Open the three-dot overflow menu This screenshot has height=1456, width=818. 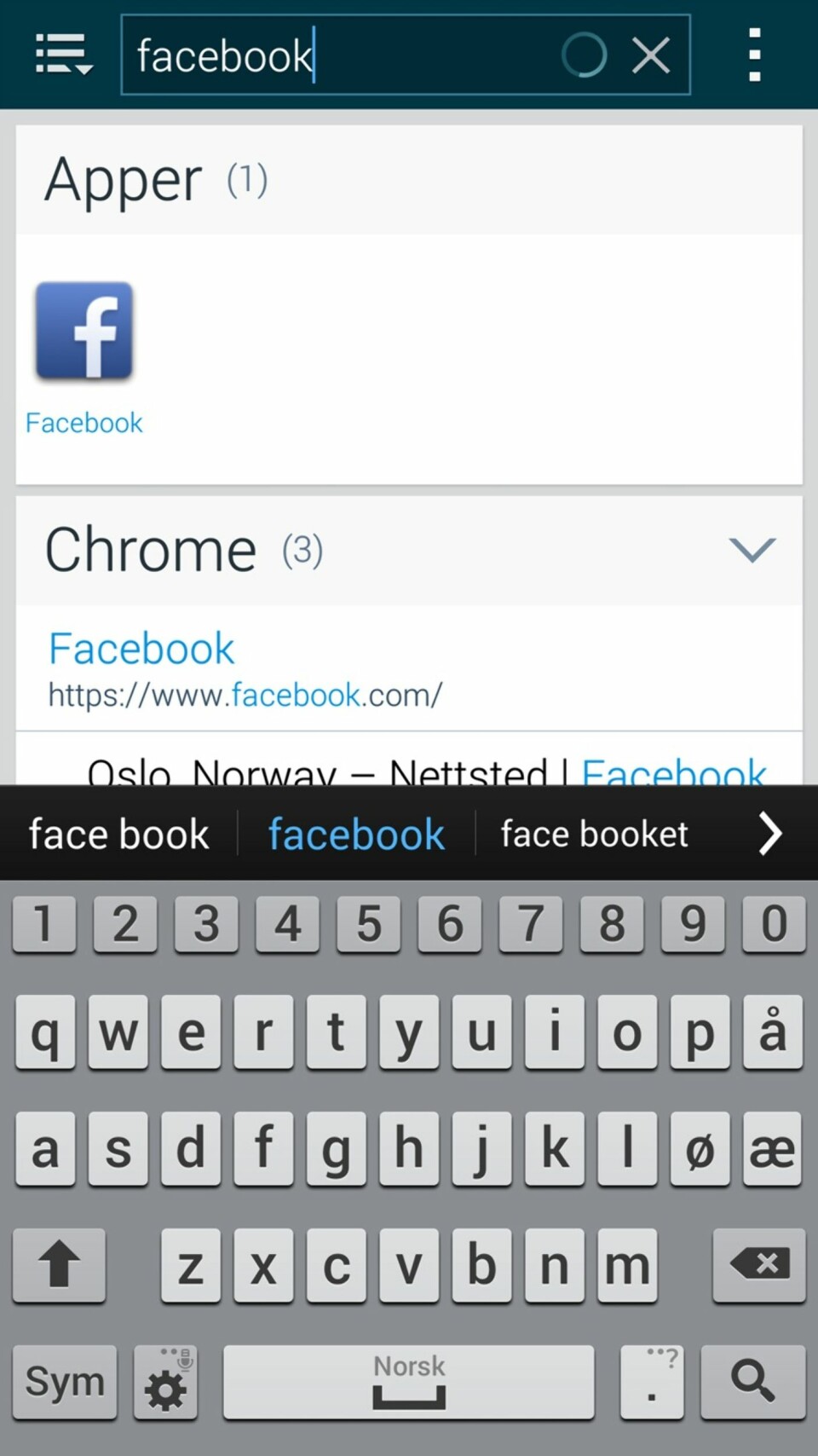tap(754, 55)
